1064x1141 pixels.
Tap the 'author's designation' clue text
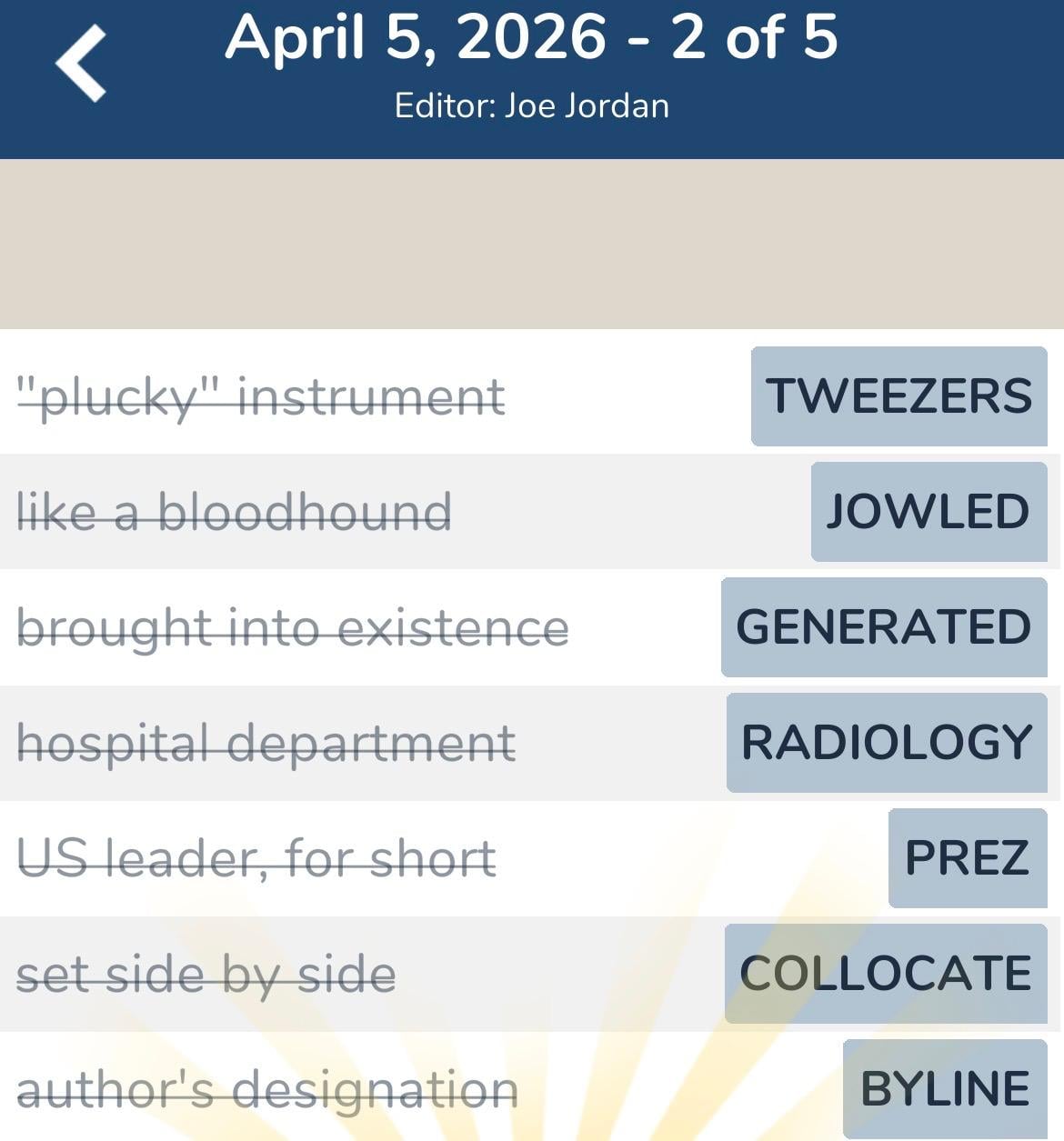click(268, 1087)
